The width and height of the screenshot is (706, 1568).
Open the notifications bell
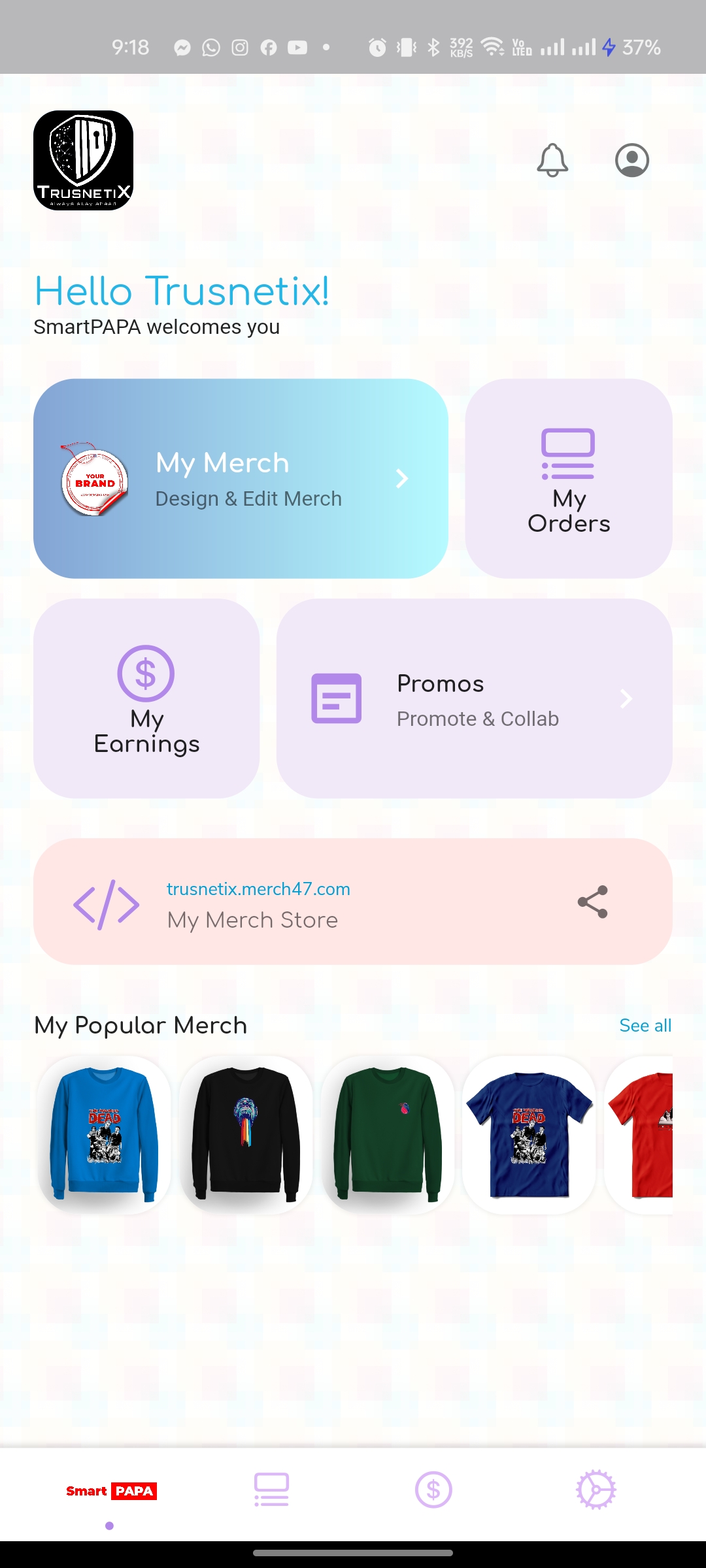coord(552,160)
